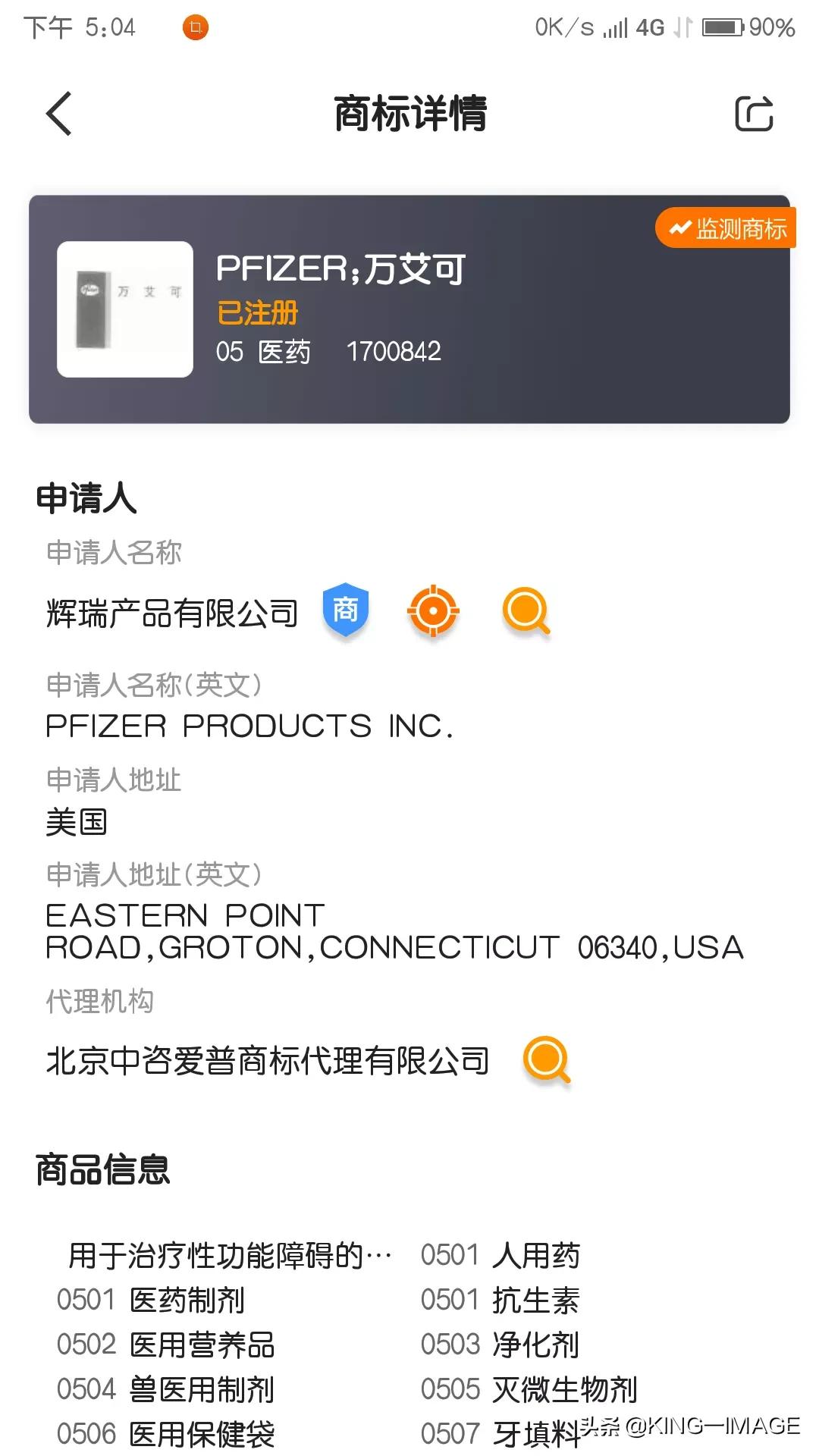The image size is (819, 1456).
Task: Open the trademark image thumbnail
Action: 125,309
